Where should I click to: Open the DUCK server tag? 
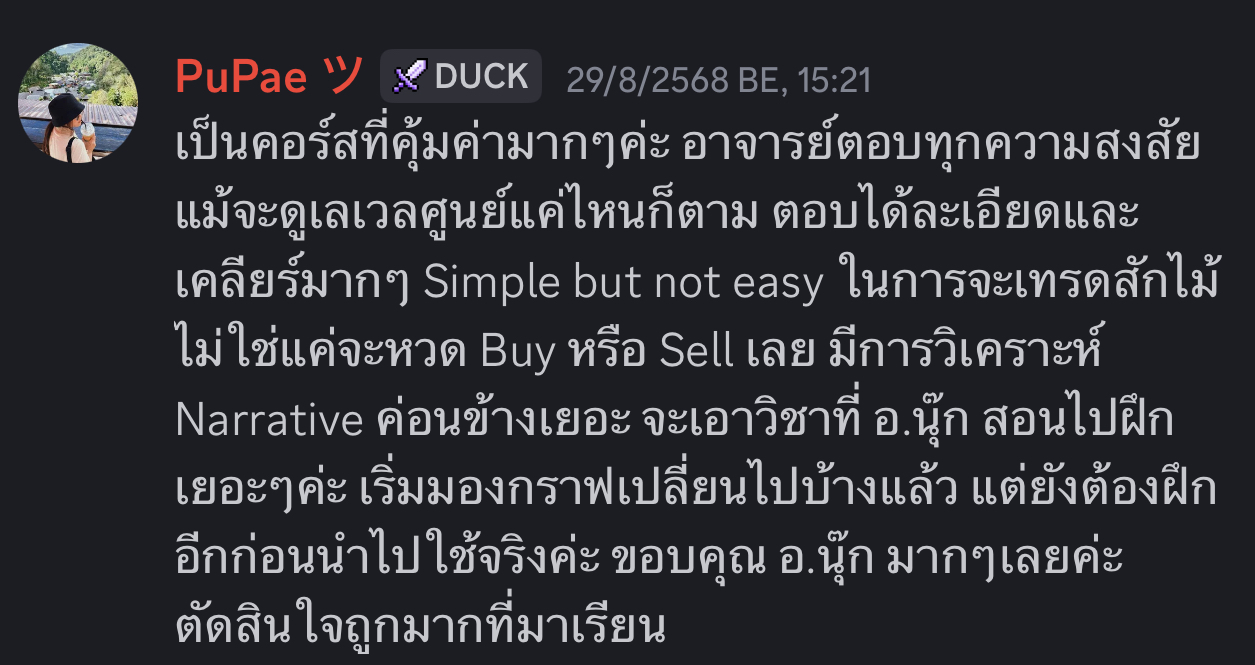point(460,77)
